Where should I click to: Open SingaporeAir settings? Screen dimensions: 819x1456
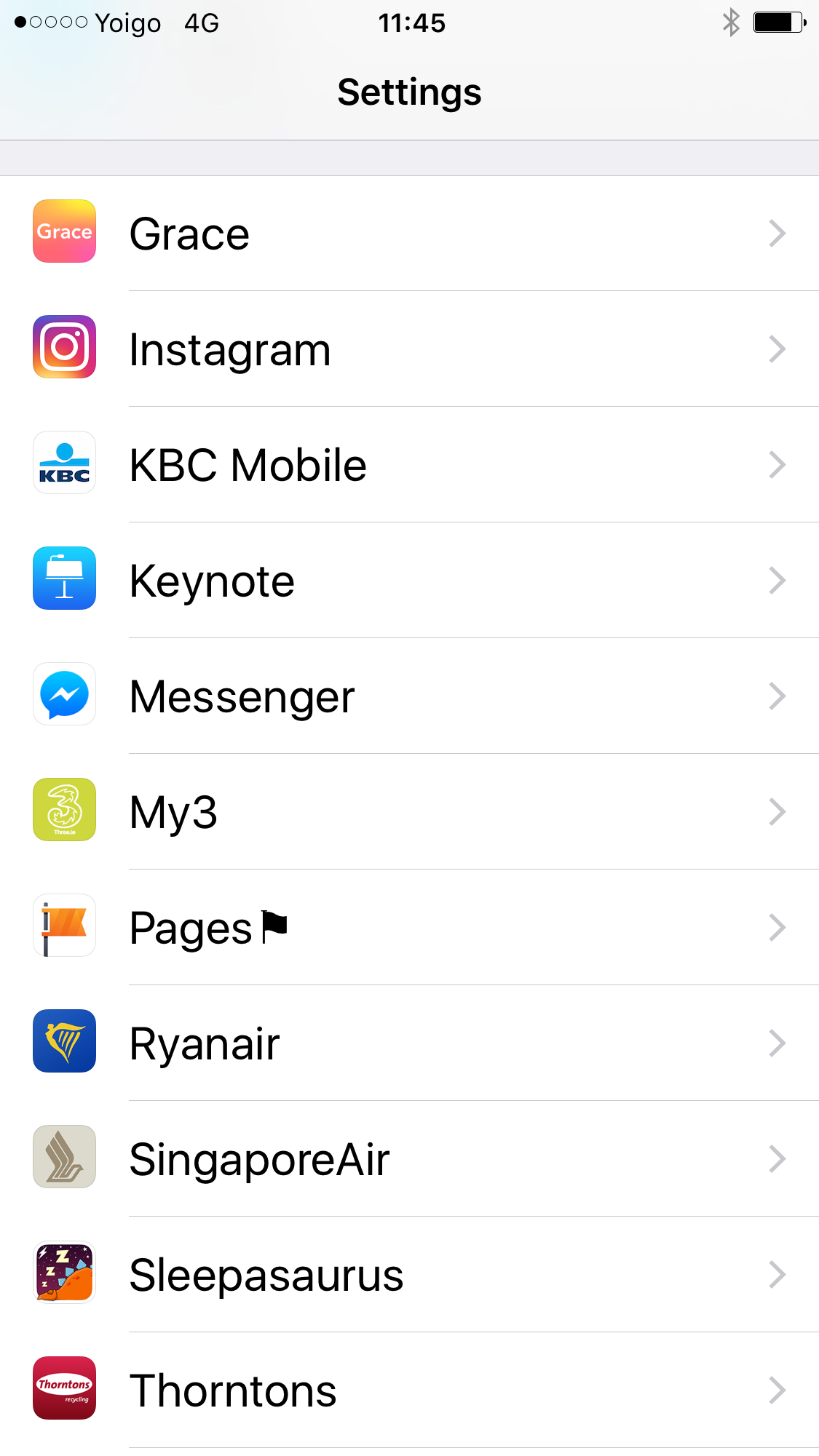pos(409,1159)
